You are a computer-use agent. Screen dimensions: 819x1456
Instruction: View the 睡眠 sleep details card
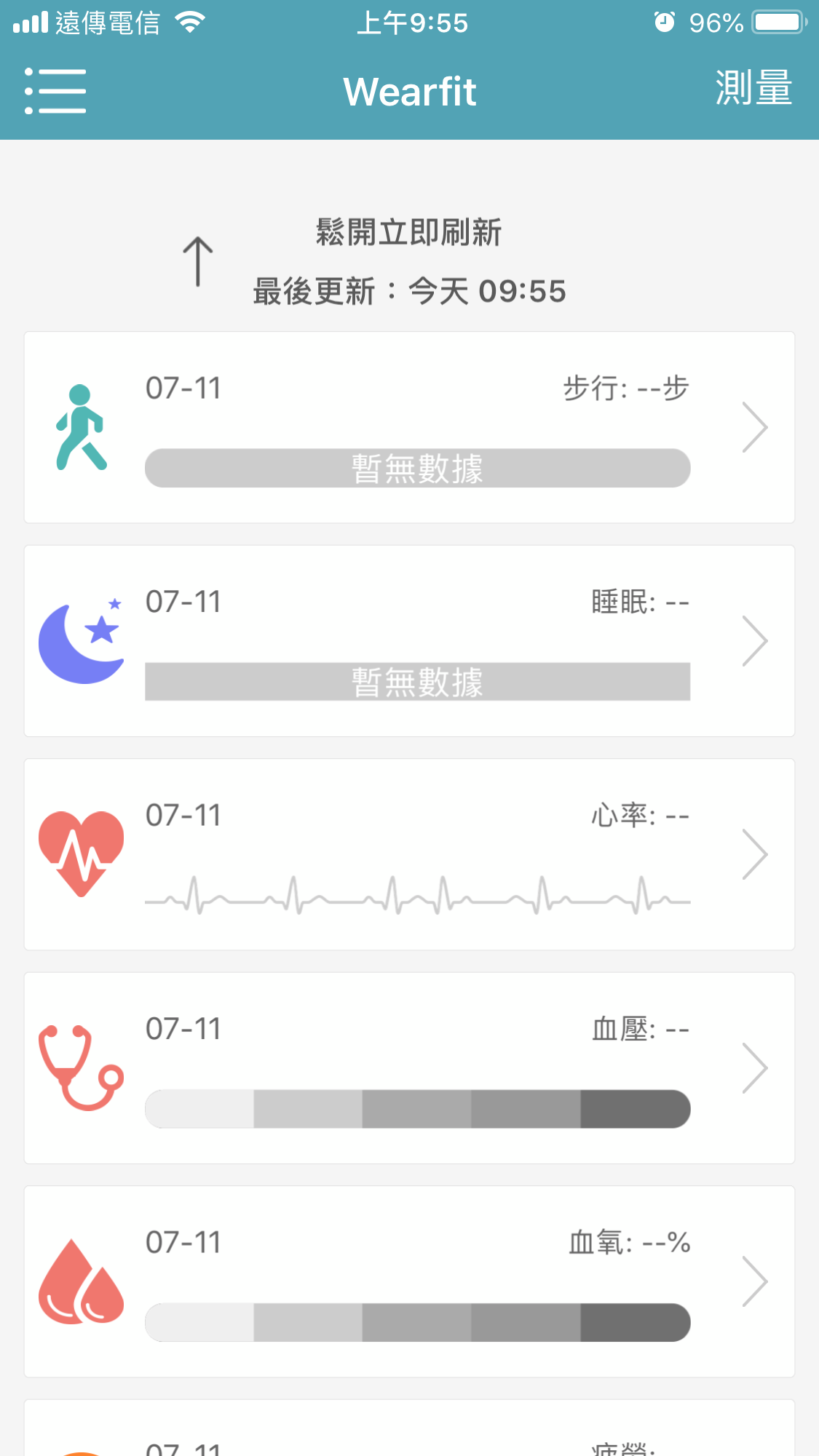409,641
